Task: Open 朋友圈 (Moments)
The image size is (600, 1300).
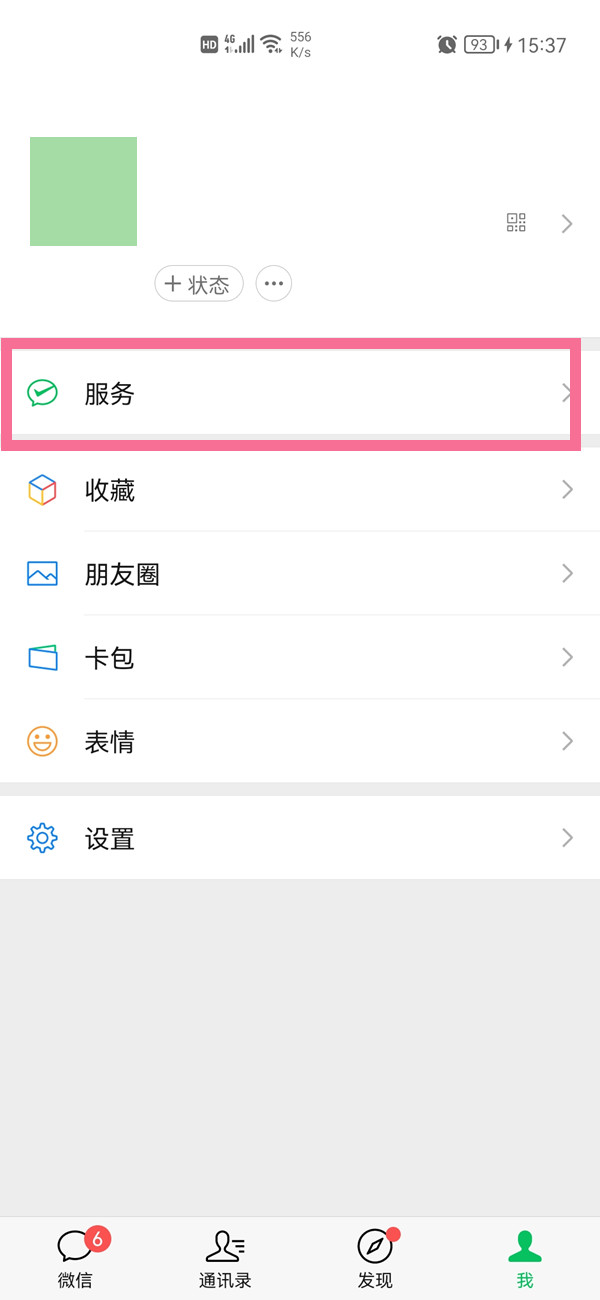Action: pos(300,574)
